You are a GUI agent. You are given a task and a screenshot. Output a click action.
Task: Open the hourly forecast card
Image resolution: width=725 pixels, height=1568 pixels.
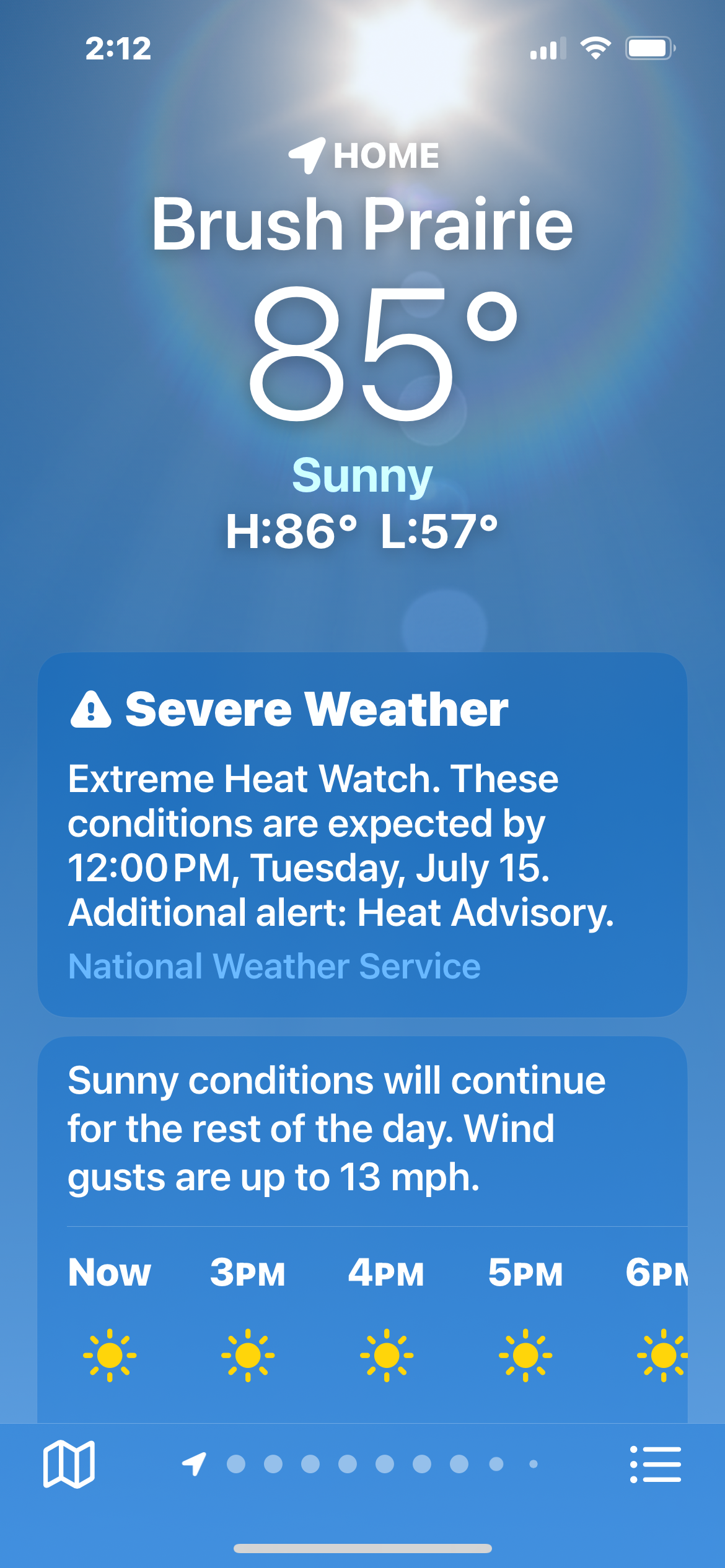pos(362,1229)
